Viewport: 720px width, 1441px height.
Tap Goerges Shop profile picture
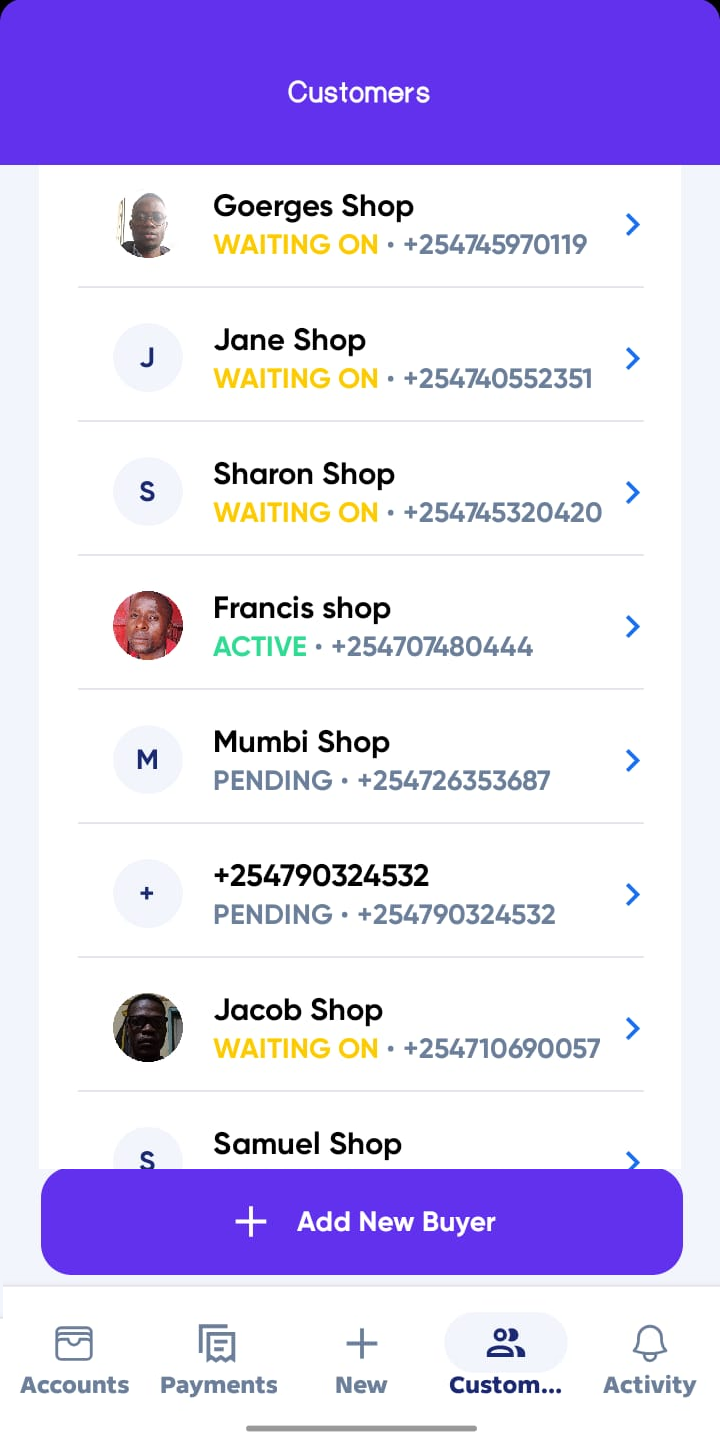pos(147,225)
